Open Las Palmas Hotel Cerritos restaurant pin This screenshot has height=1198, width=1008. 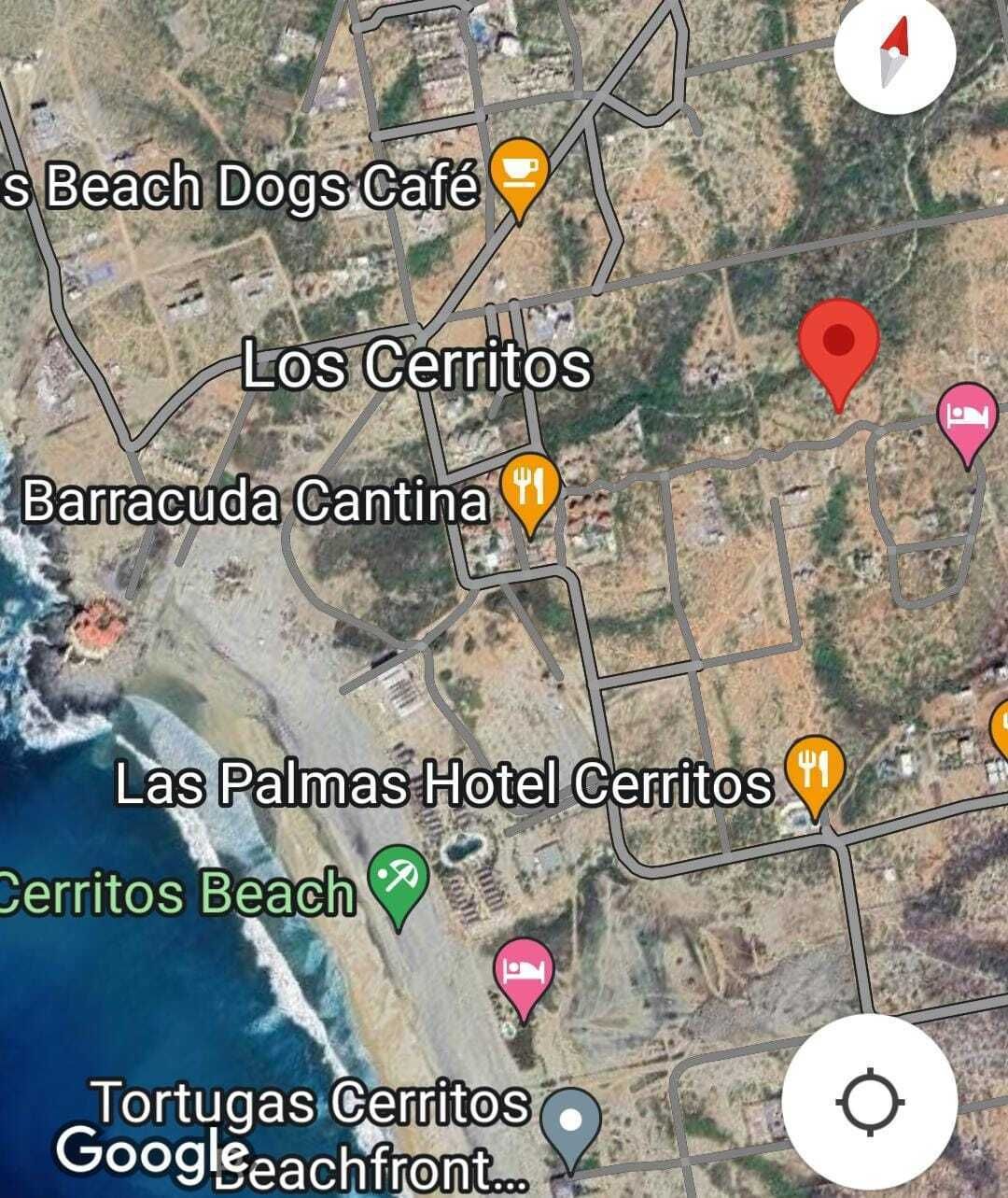click(815, 768)
